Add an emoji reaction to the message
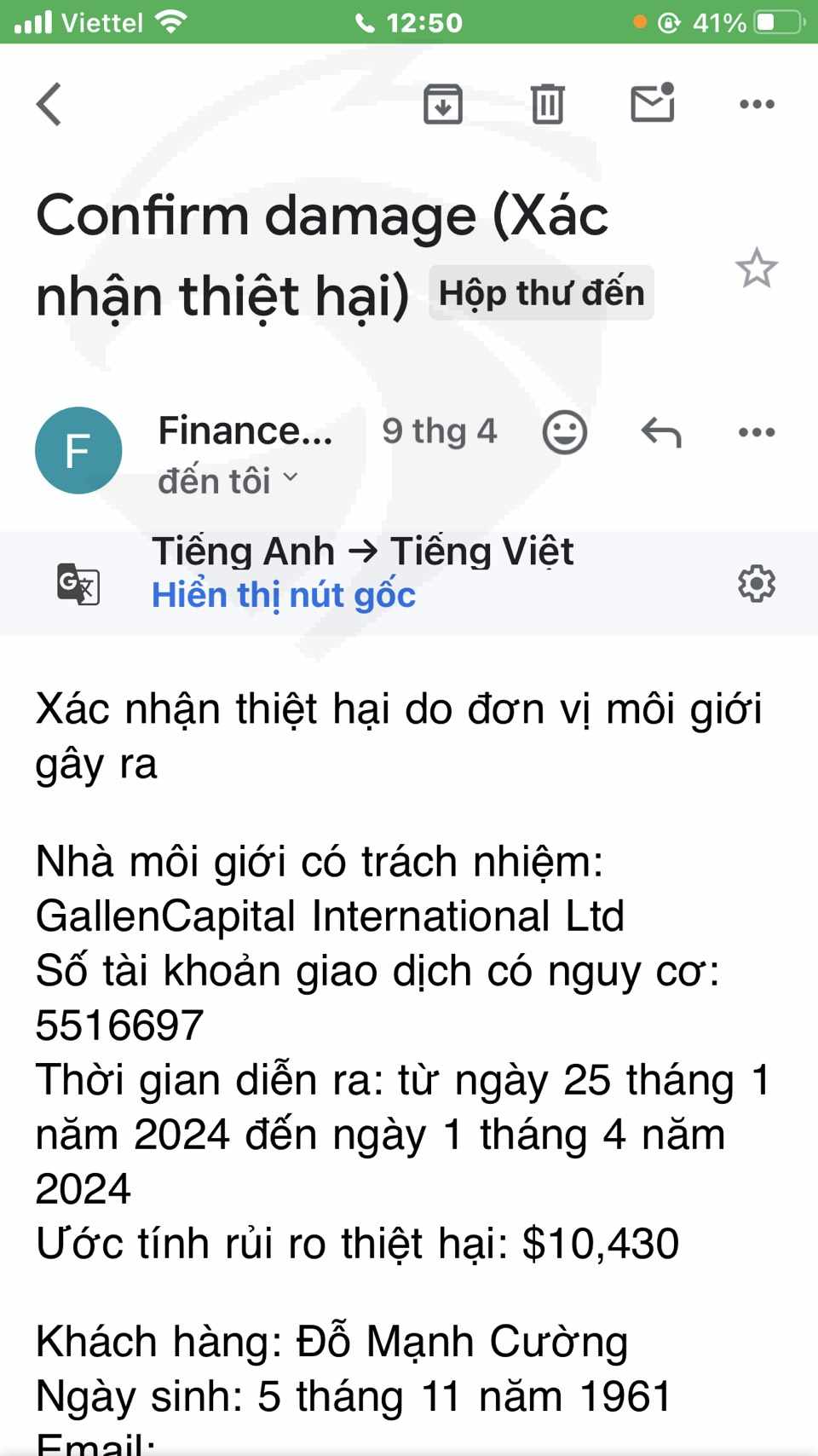Screen dimensions: 818x1456 click(565, 432)
